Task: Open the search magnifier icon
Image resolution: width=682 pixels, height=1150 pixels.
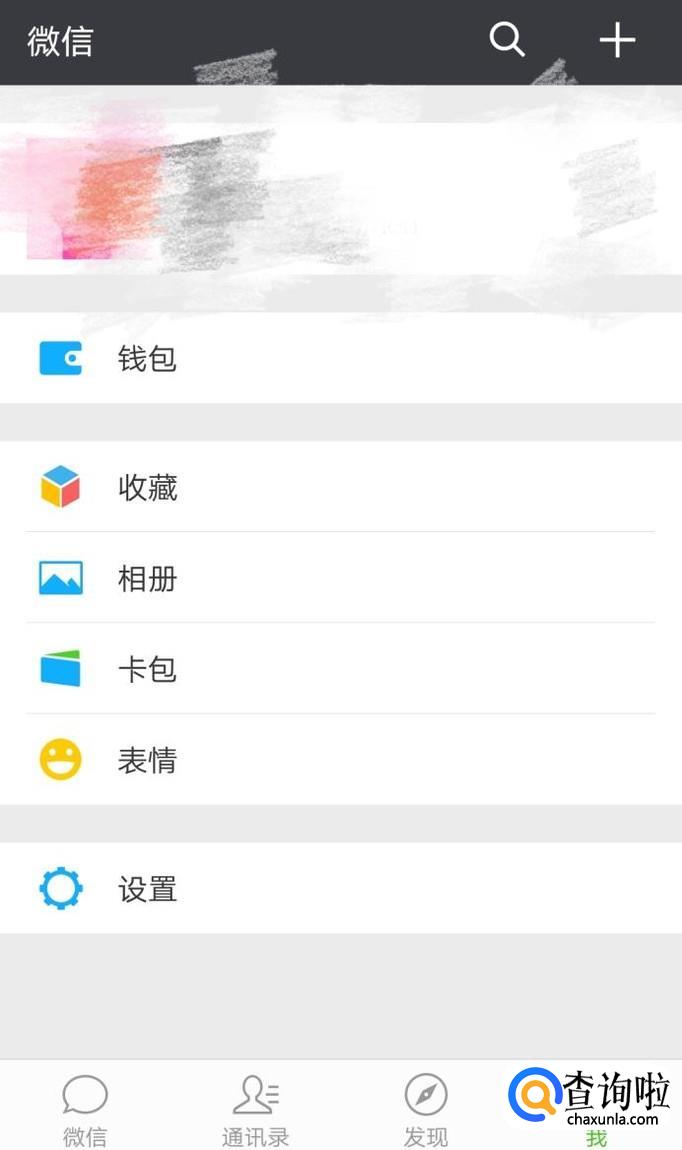Action: (x=507, y=41)
